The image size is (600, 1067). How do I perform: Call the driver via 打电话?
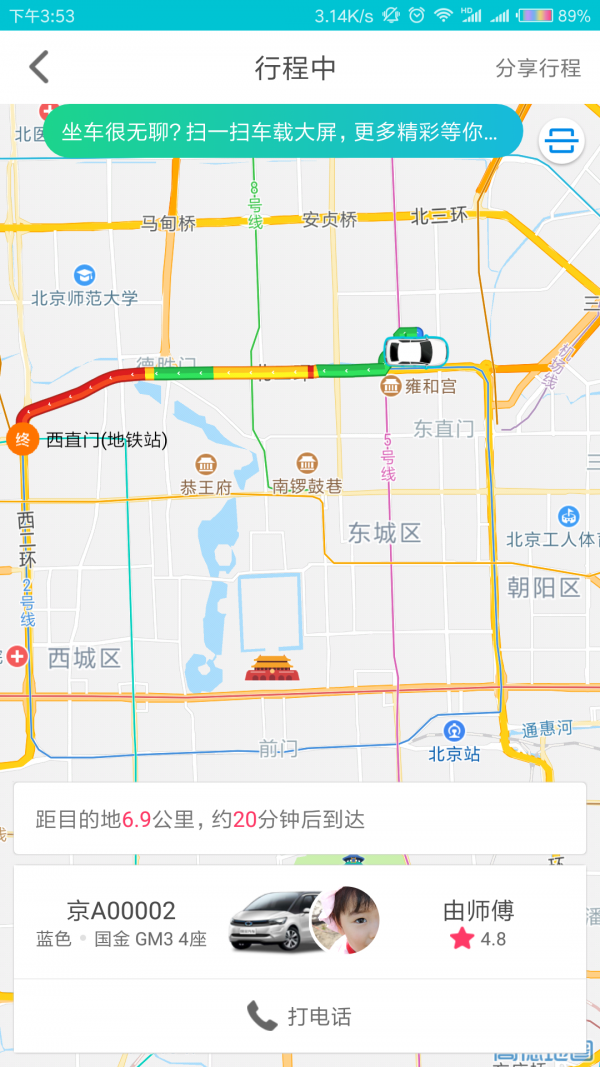tap(300, 1017)
